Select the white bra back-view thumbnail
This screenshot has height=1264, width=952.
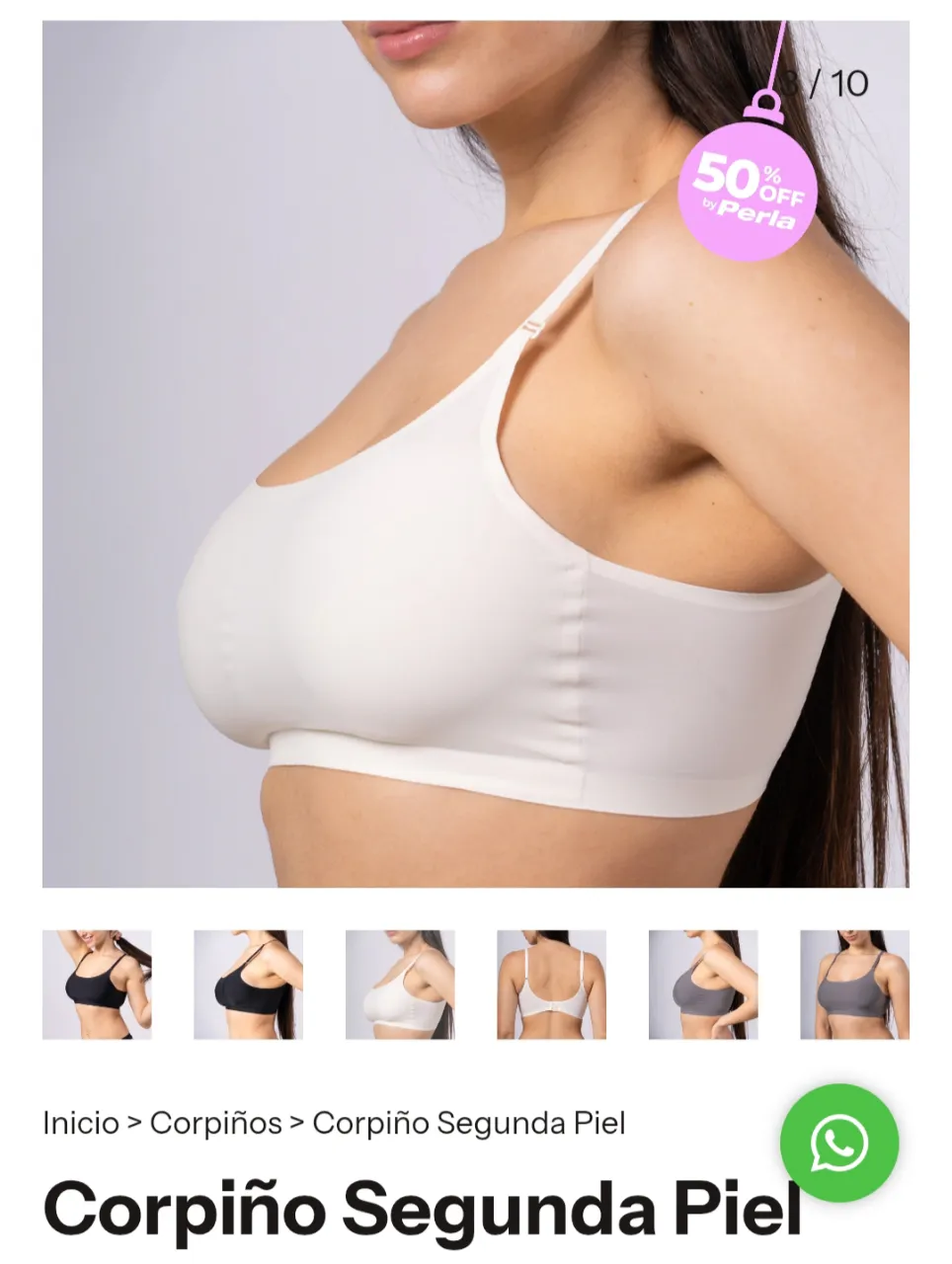[551, 985]
